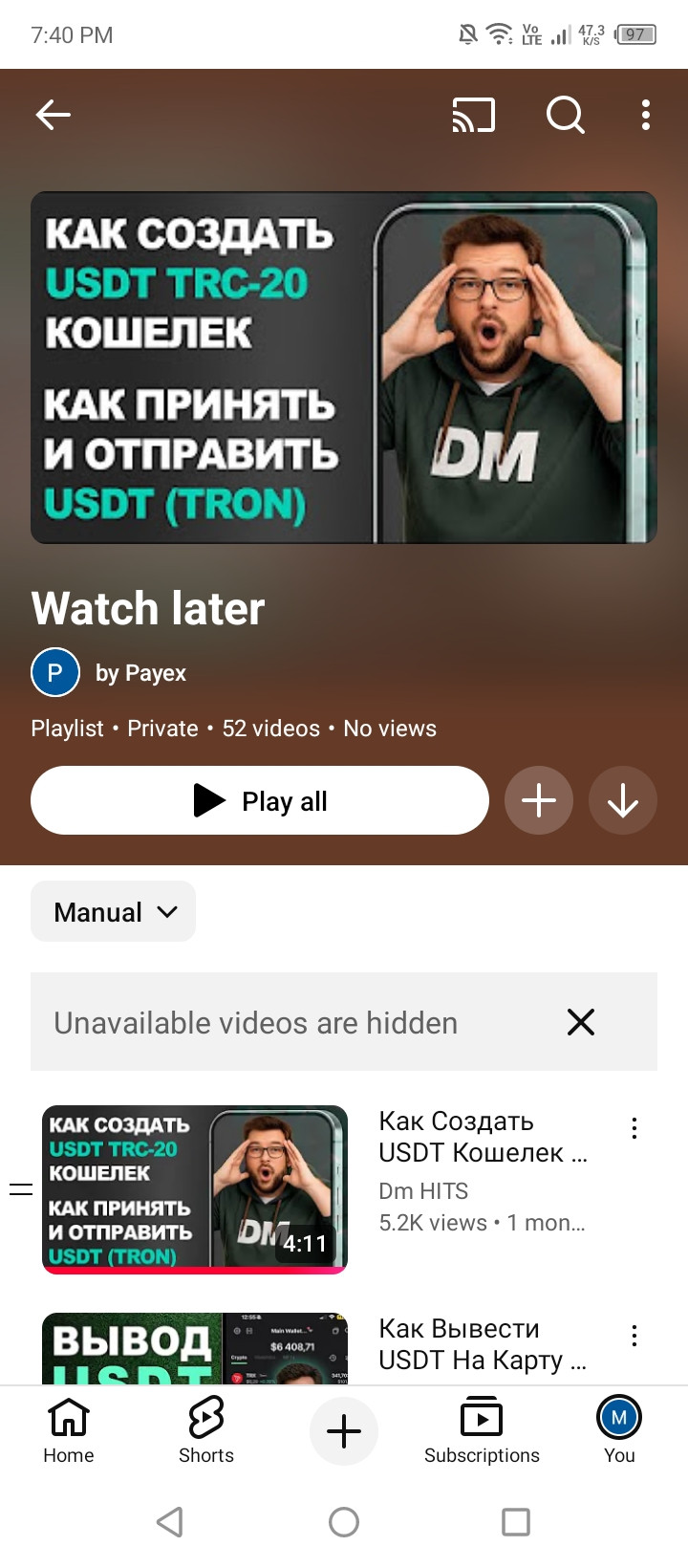Expand the Manual sort dropdown

click(x=113, y=911)
